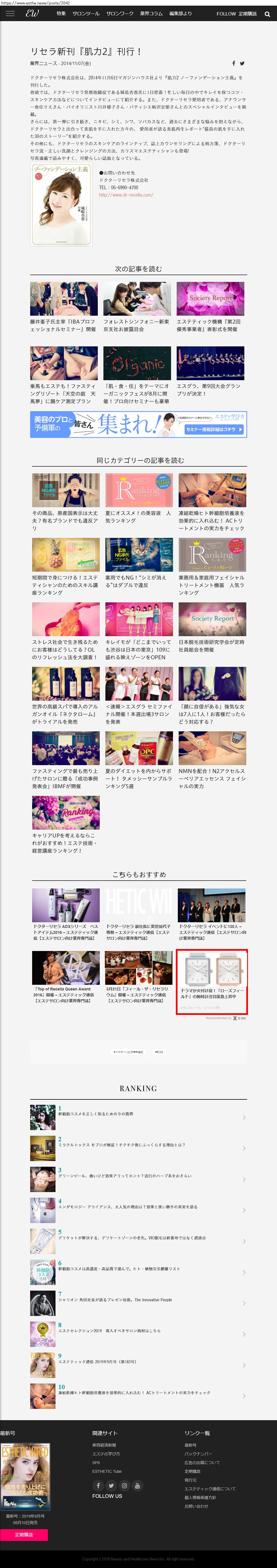Open the ESTHETIC Tube footer link
Screen dimensions: 277x1568
(107, 1471)
